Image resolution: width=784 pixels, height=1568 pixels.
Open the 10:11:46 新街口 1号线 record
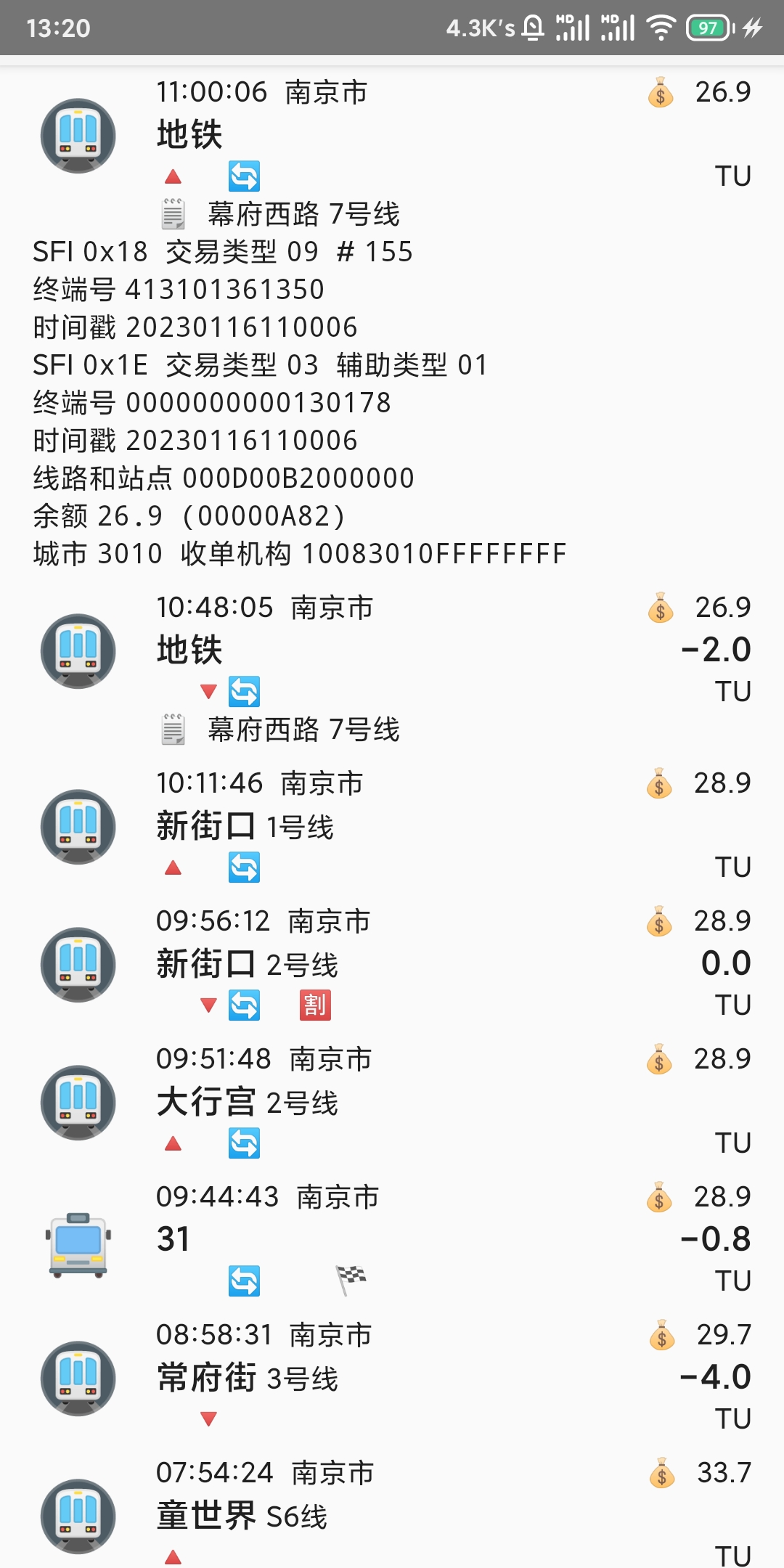pyautogui.click(x=392, y=827)
